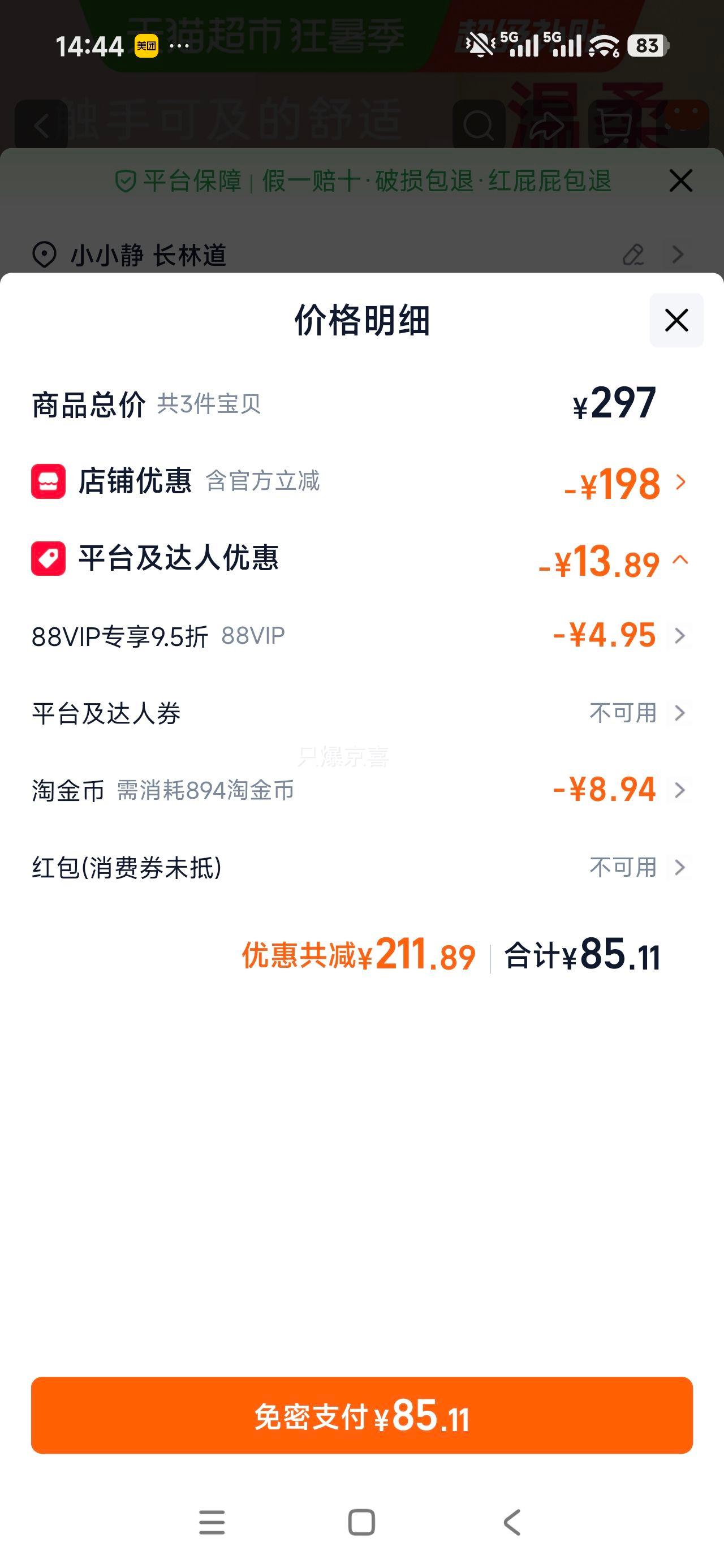Image resolution: width=724 pixels, height=1568 pixels.
Task: Collapse the 平台及达人优惠 section
Action: [361, 559]
